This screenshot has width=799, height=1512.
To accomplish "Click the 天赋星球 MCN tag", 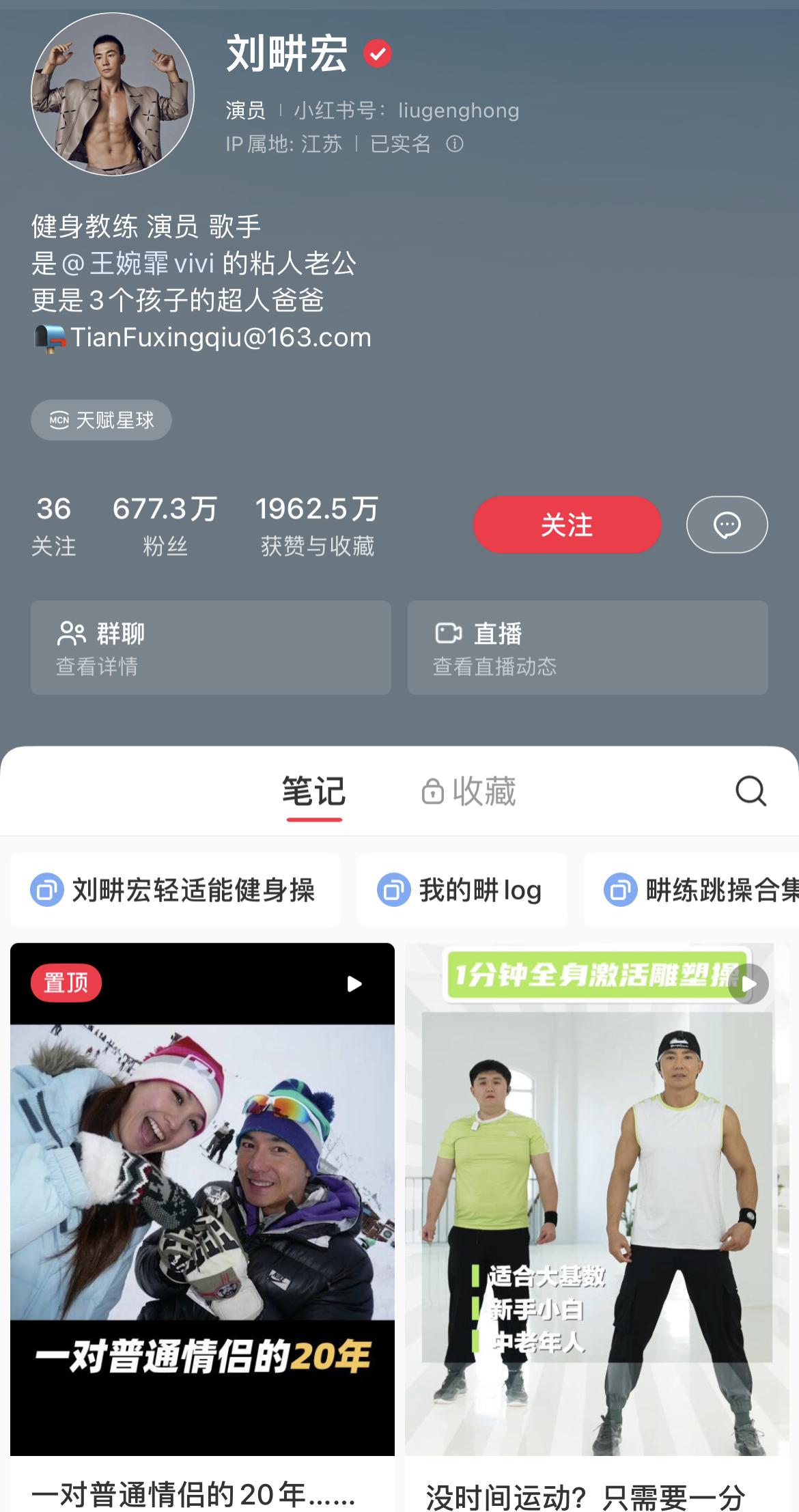I will tap(100, 420).
